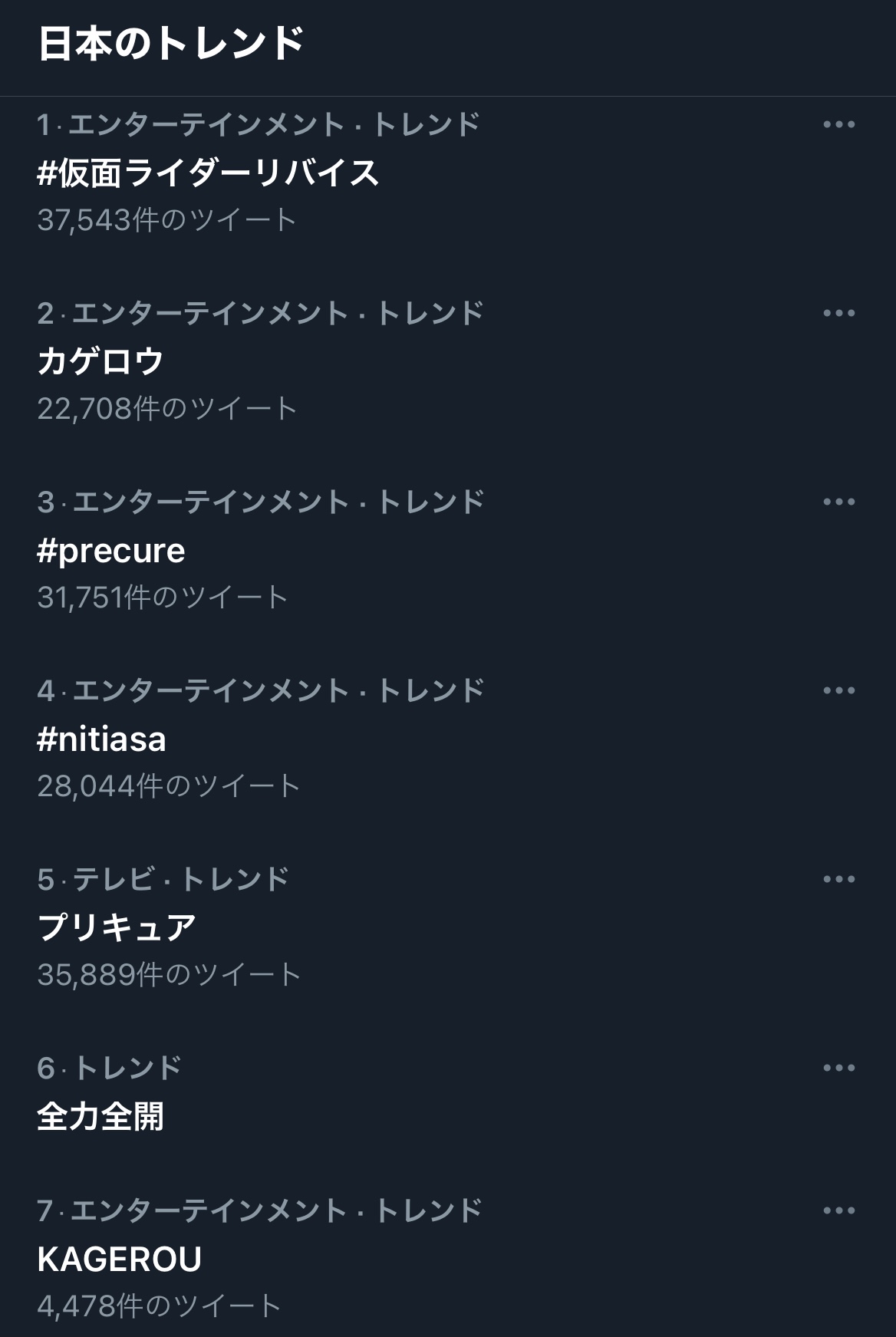Open more options for 全力全開
This screenshot has height=1337, width=896.
click(838, 1068)
